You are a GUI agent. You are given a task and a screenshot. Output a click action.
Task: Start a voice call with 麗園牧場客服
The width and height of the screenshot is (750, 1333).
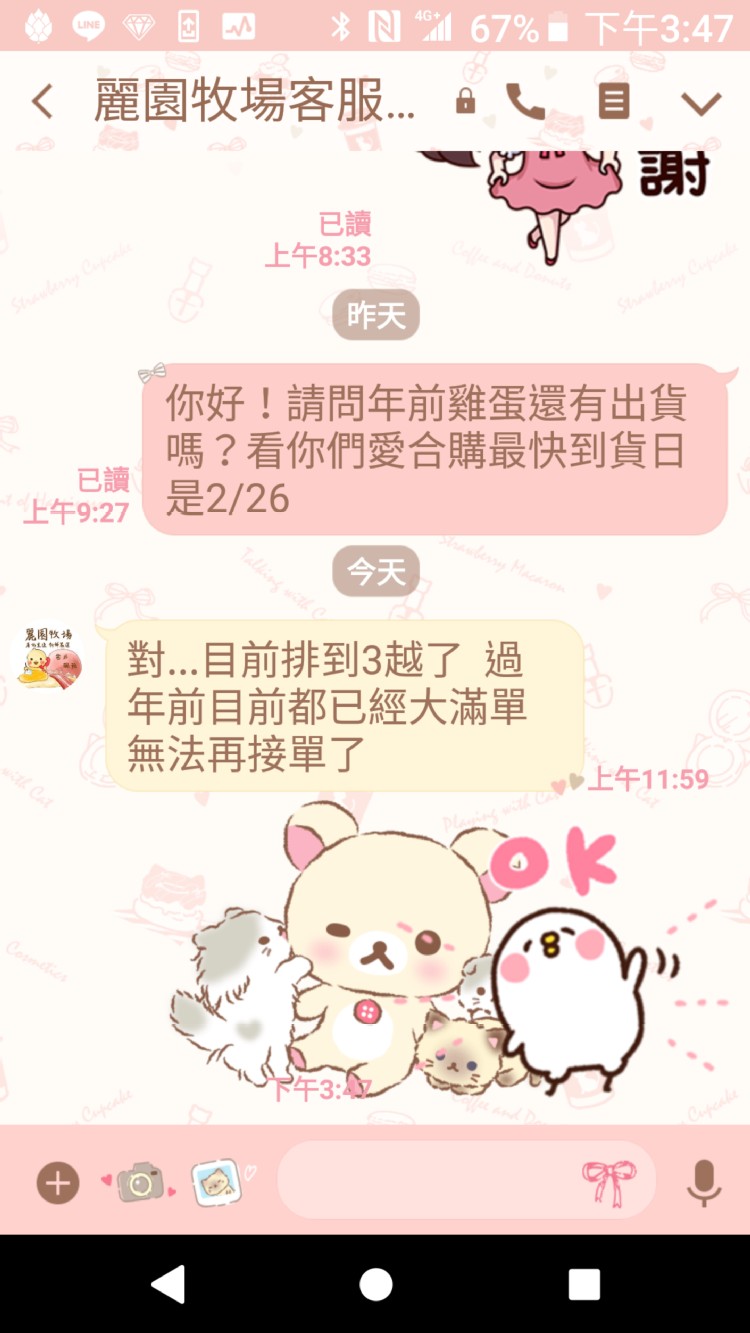pos(525,102)
